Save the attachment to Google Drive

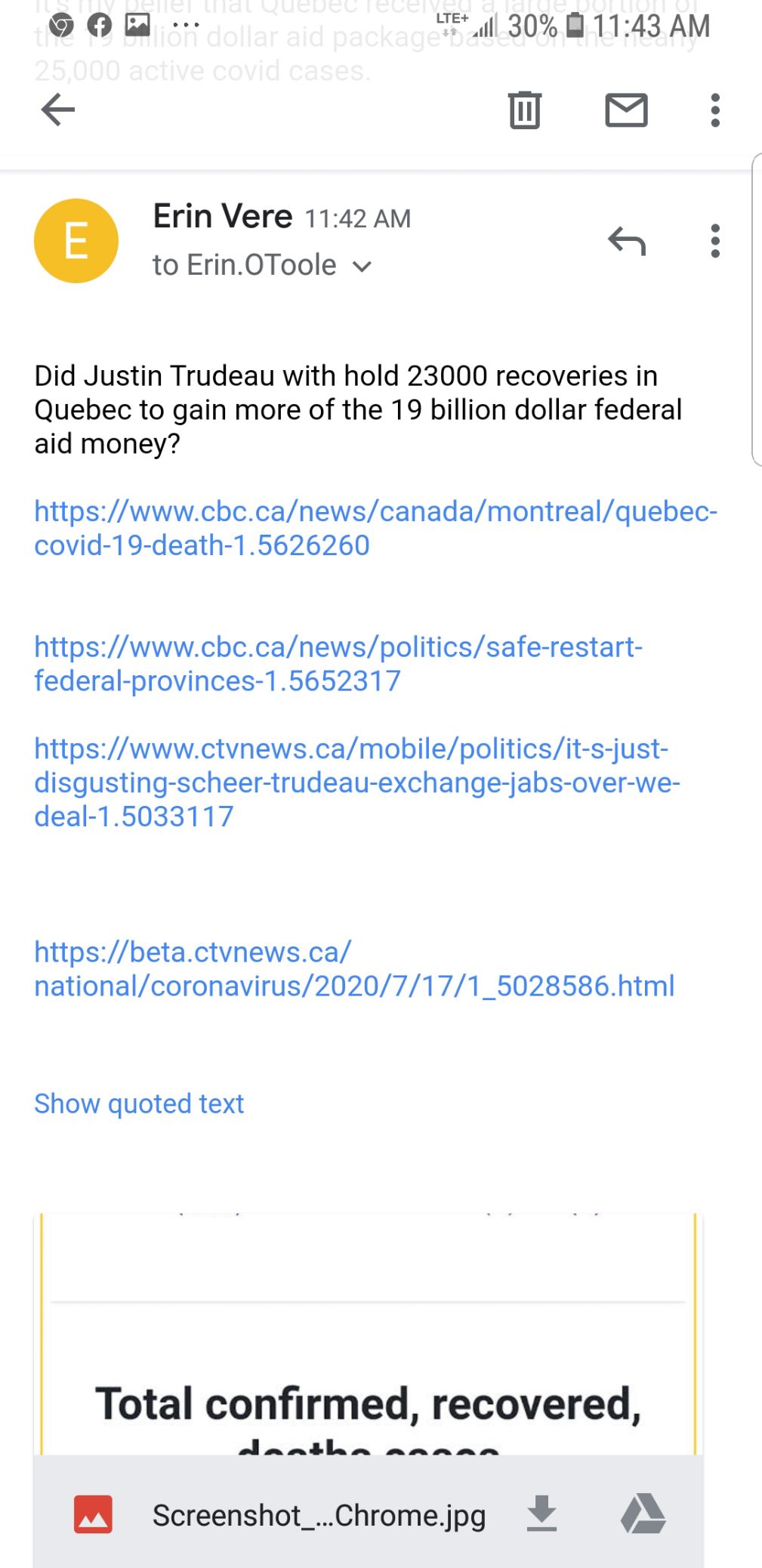pos(643,1514)
